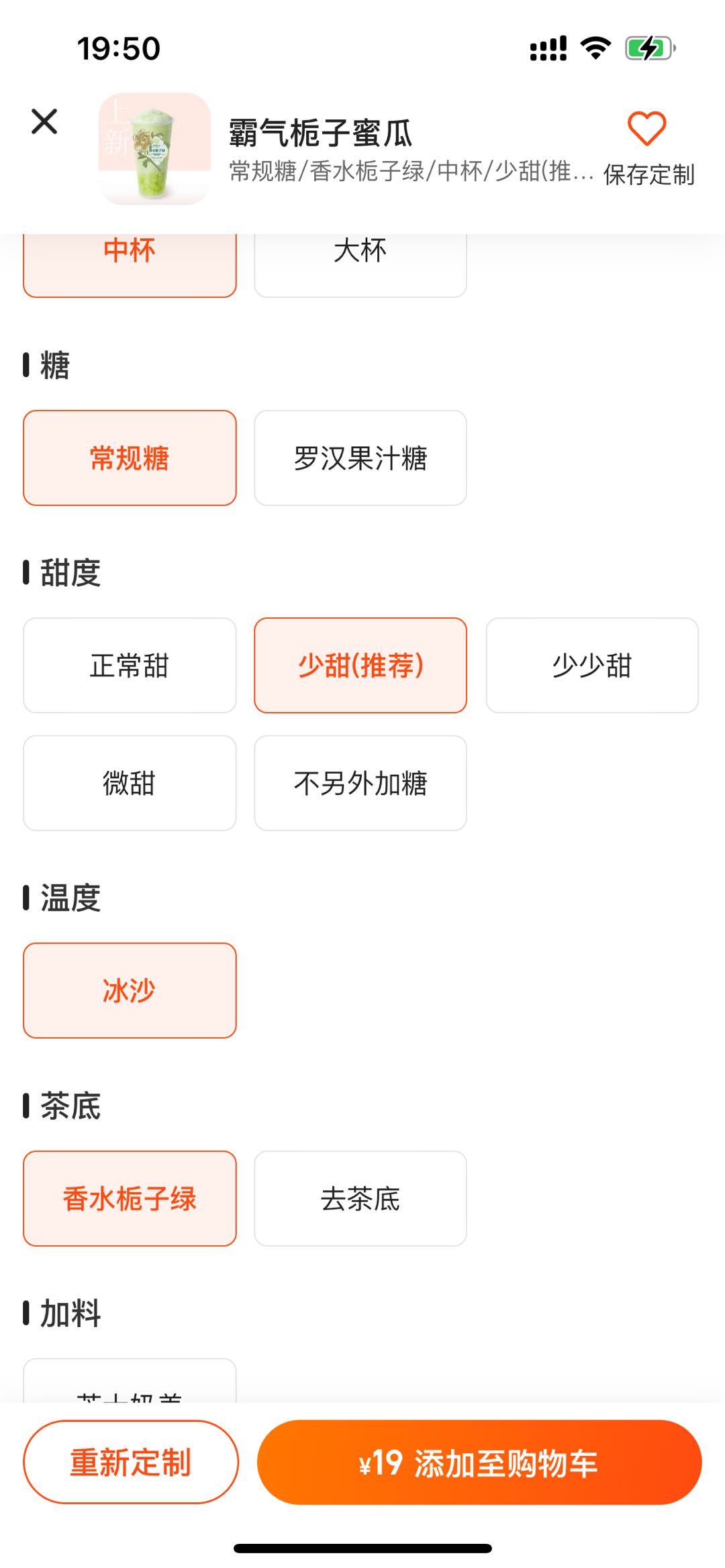The width and height of the screenshot is (725, 1568).
Task: Save this customization with the heart icon
Action: pyautogui.click(x=647, y=128)
